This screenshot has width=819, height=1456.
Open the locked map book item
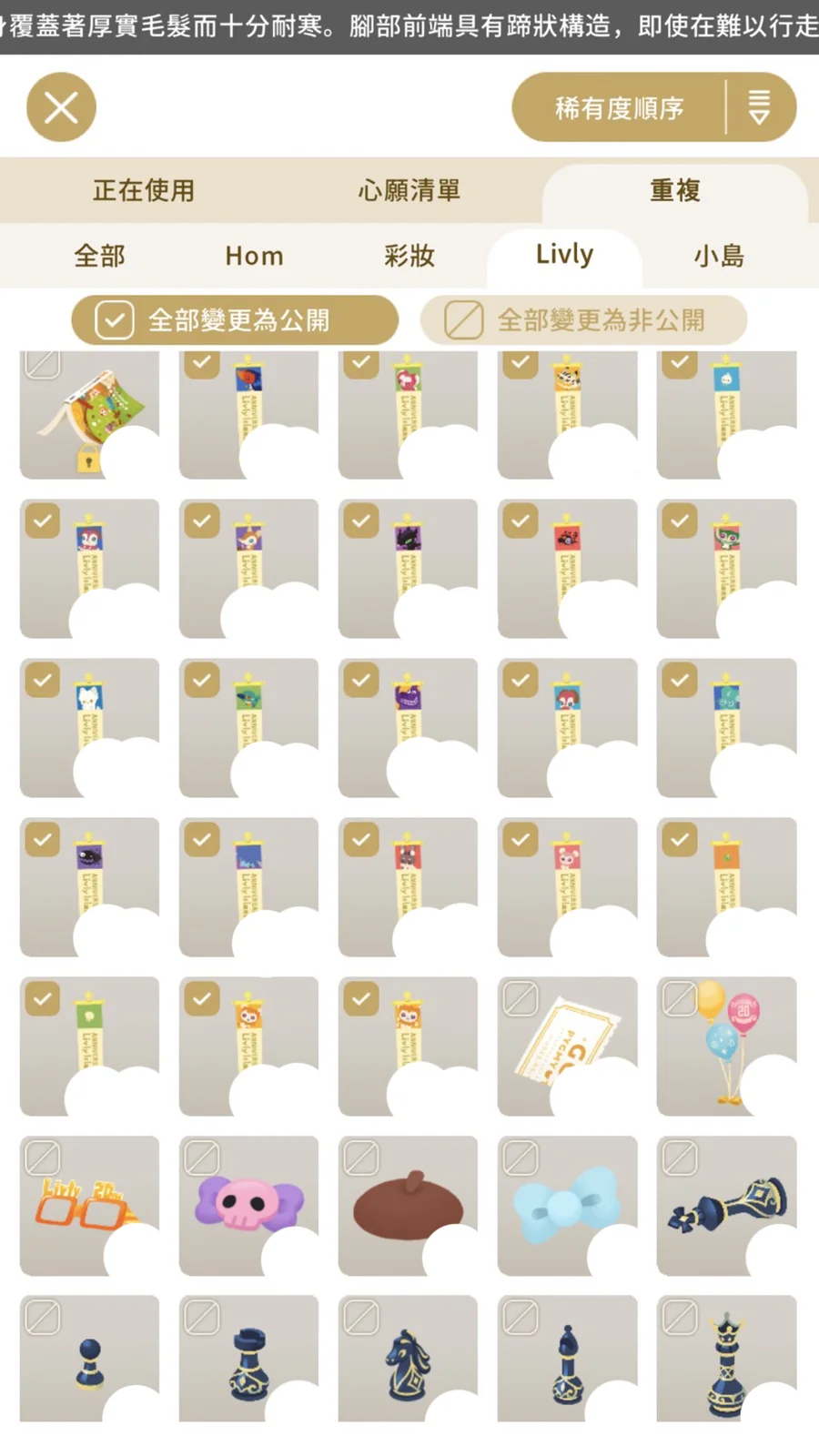click(x=89, y=414)
